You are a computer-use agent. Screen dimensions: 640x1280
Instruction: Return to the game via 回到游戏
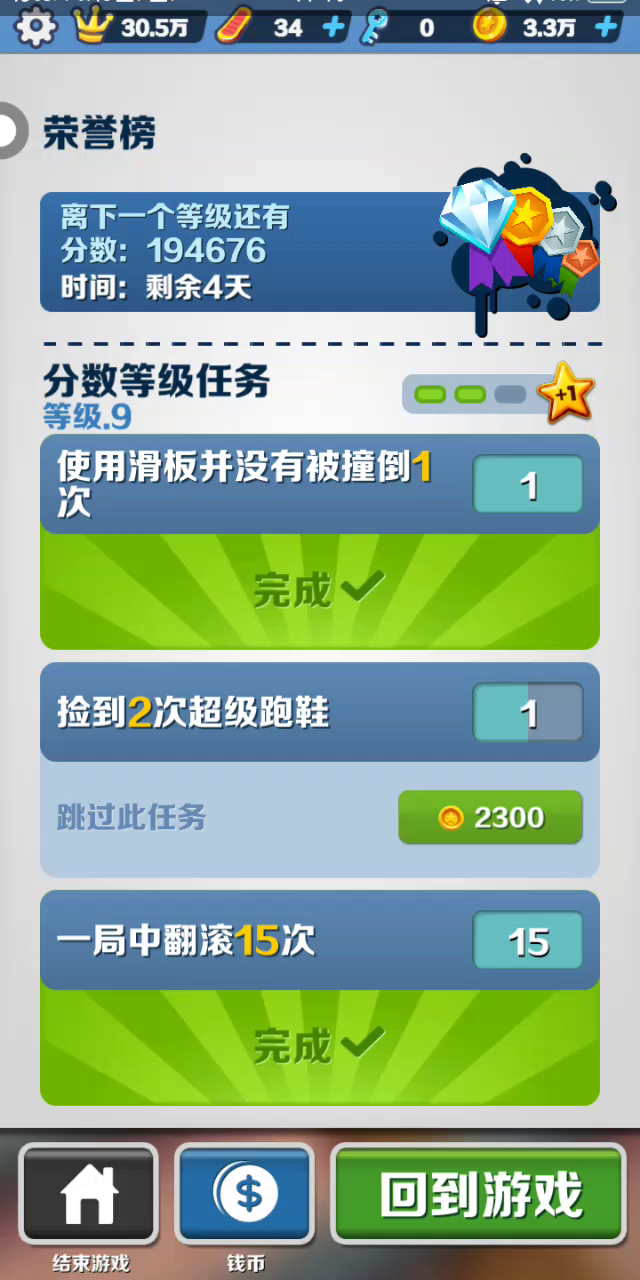click(480, 1195)
